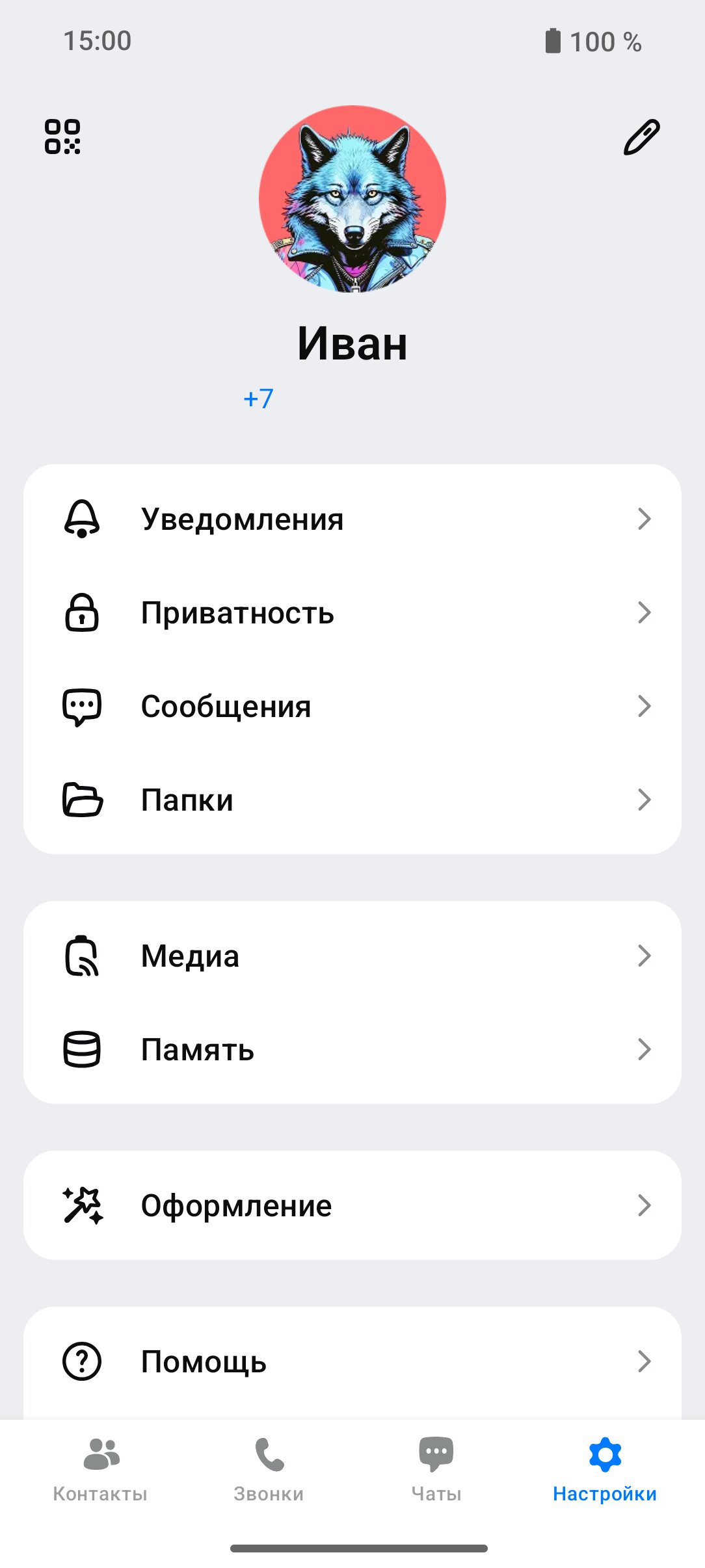This screenshot has height=1568, width=705.
Task: Open the QR code icon
Action: 62,137
